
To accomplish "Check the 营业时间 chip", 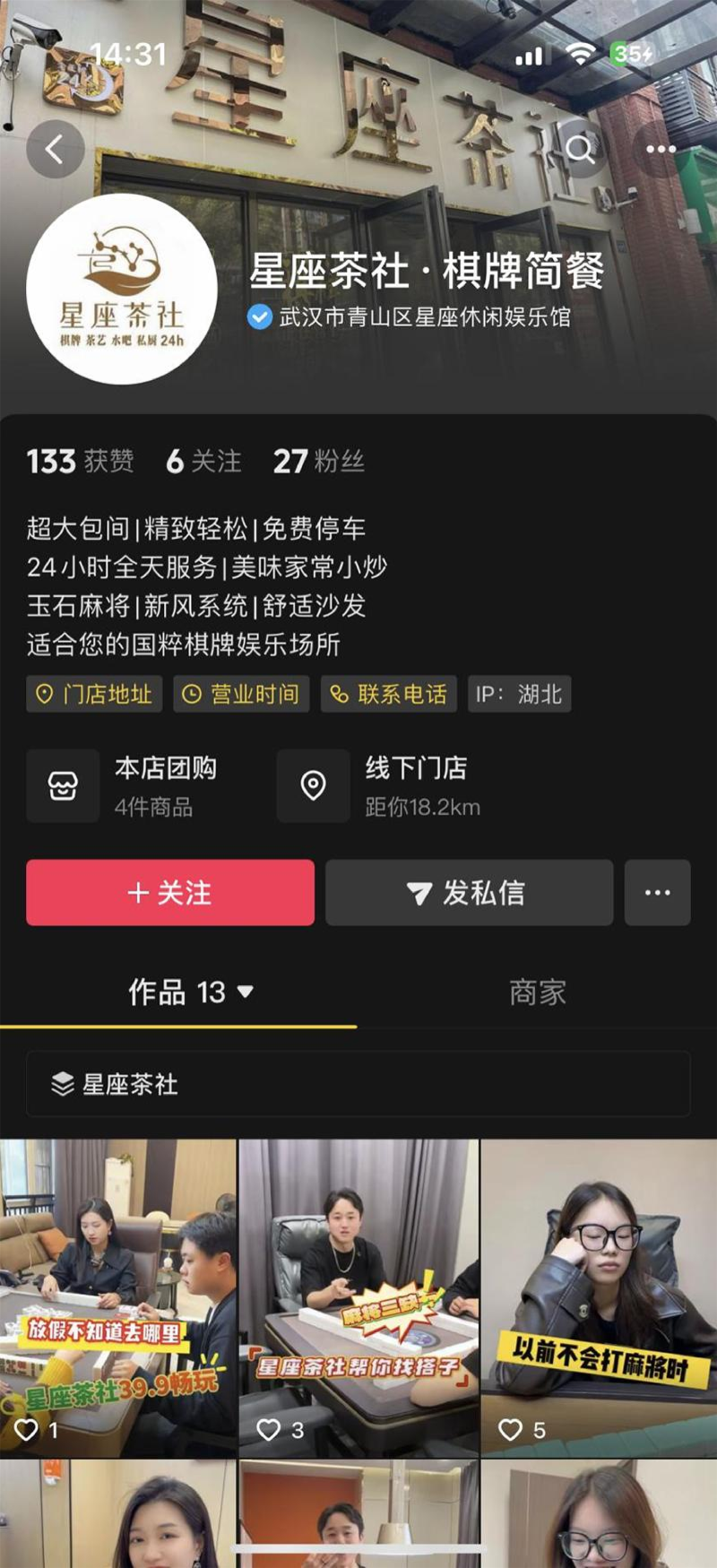I will pos(241,694).
